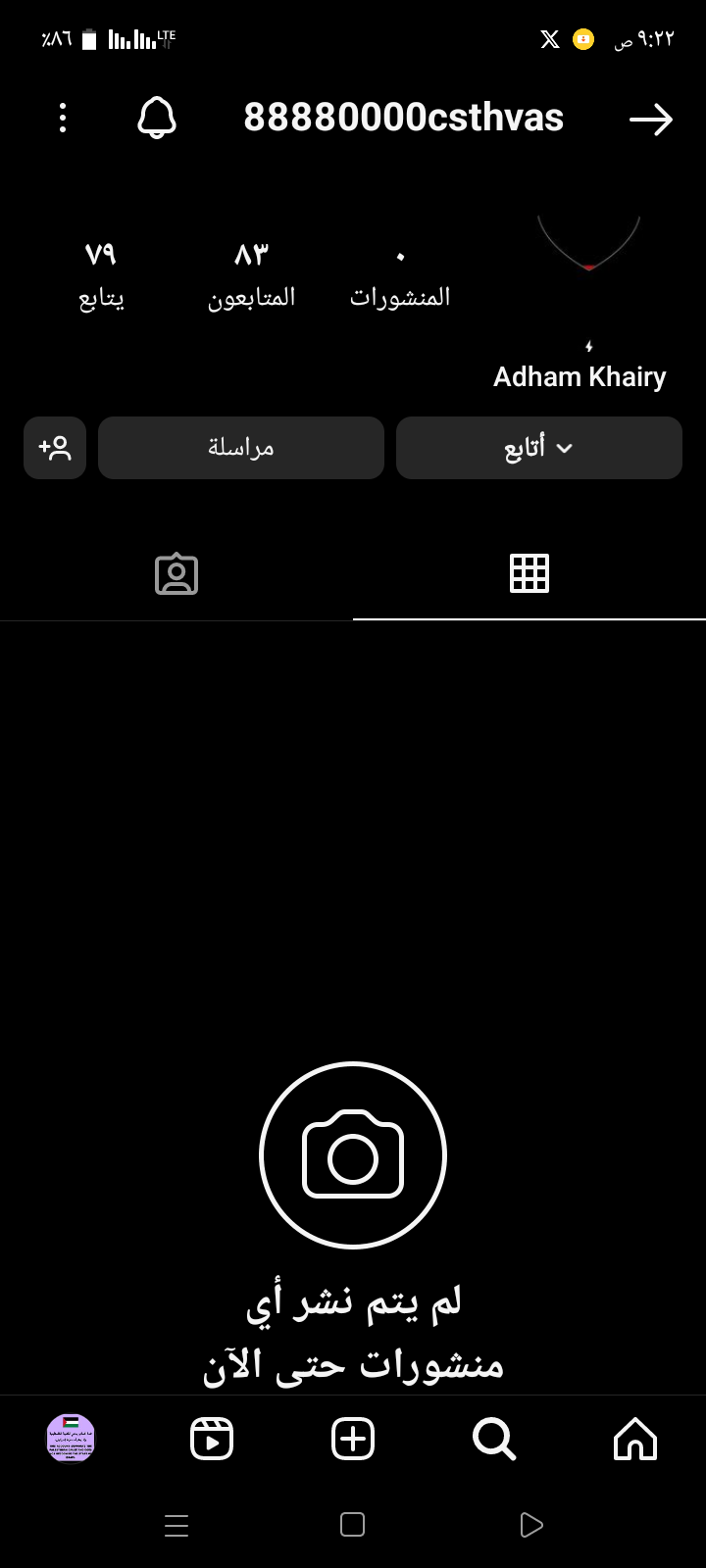Screen dimensions: 706x1568
Task: Open the search tab
Action: [494, 1439]
